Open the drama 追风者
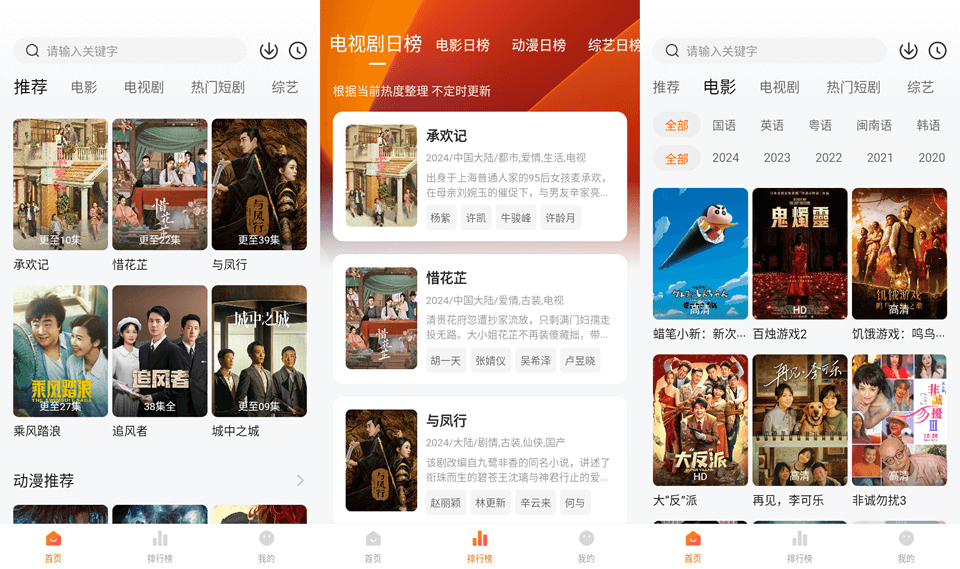The height and width of the screenshot is (569, 960). [x=160, y=350]
